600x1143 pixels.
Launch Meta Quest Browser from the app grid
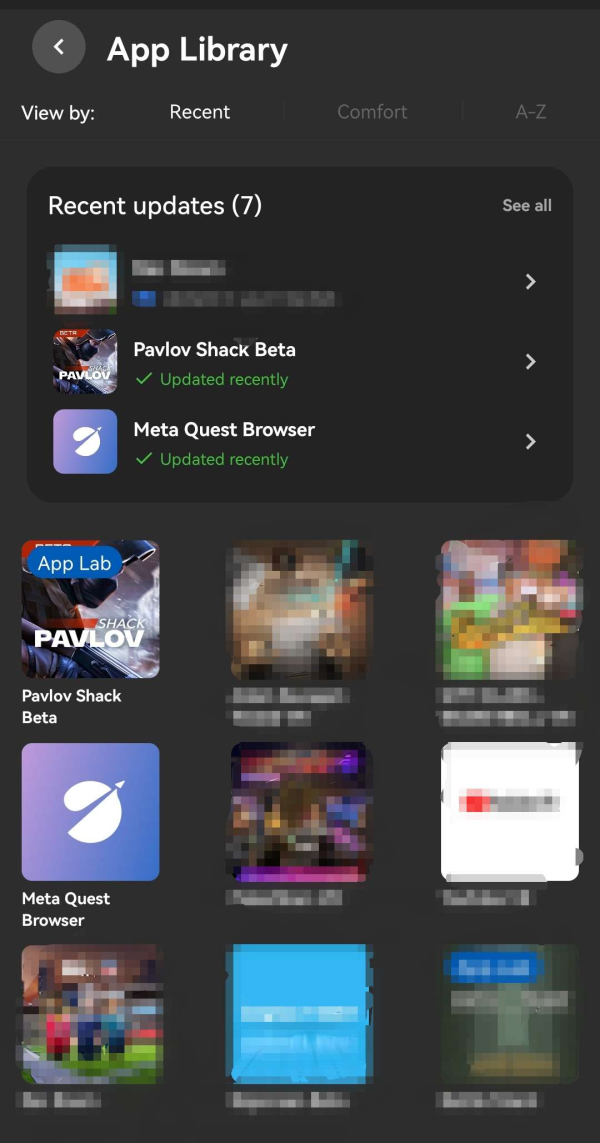pos(90,812)
